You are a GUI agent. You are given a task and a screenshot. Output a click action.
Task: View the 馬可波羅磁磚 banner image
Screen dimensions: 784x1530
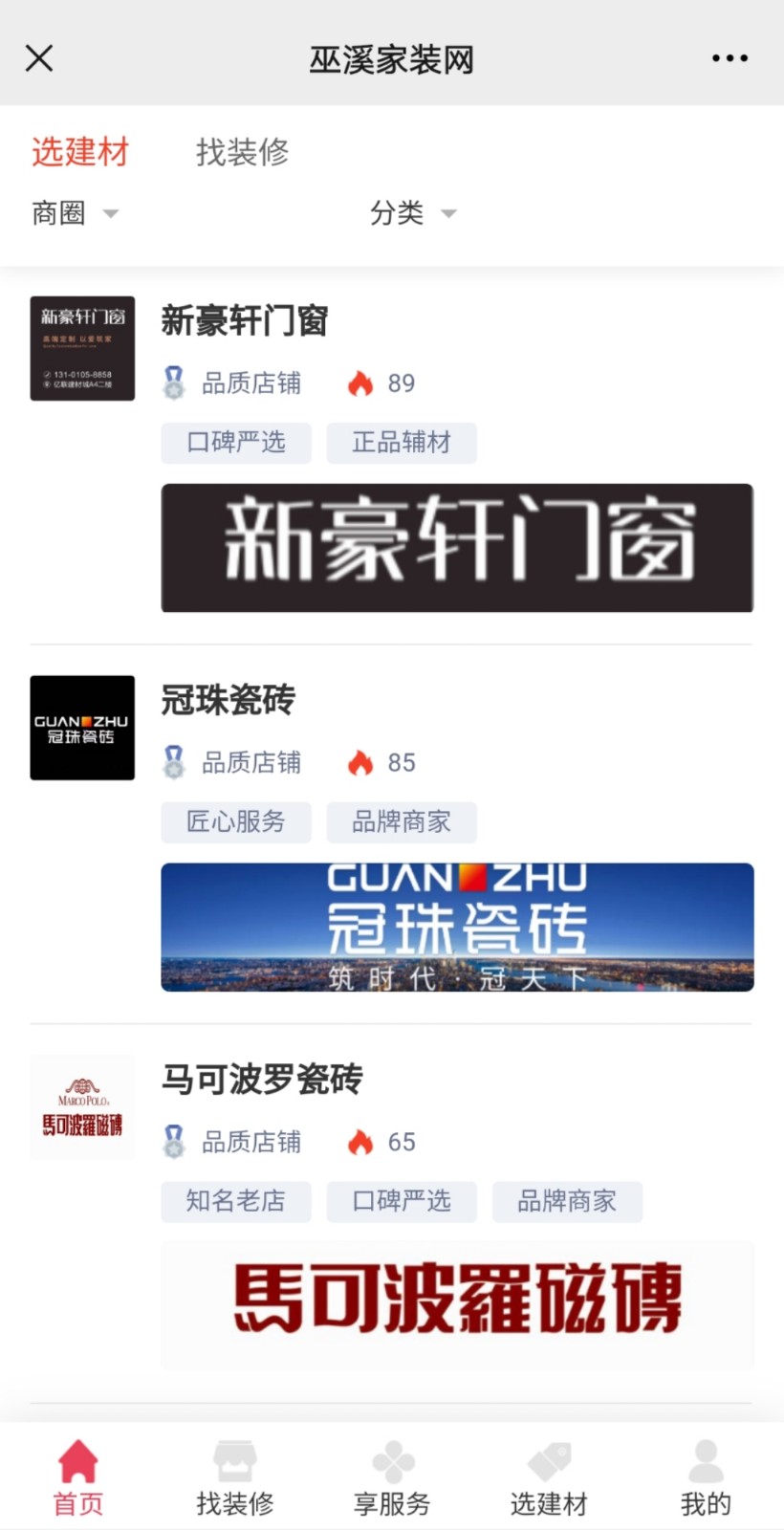coord(457,1303)
